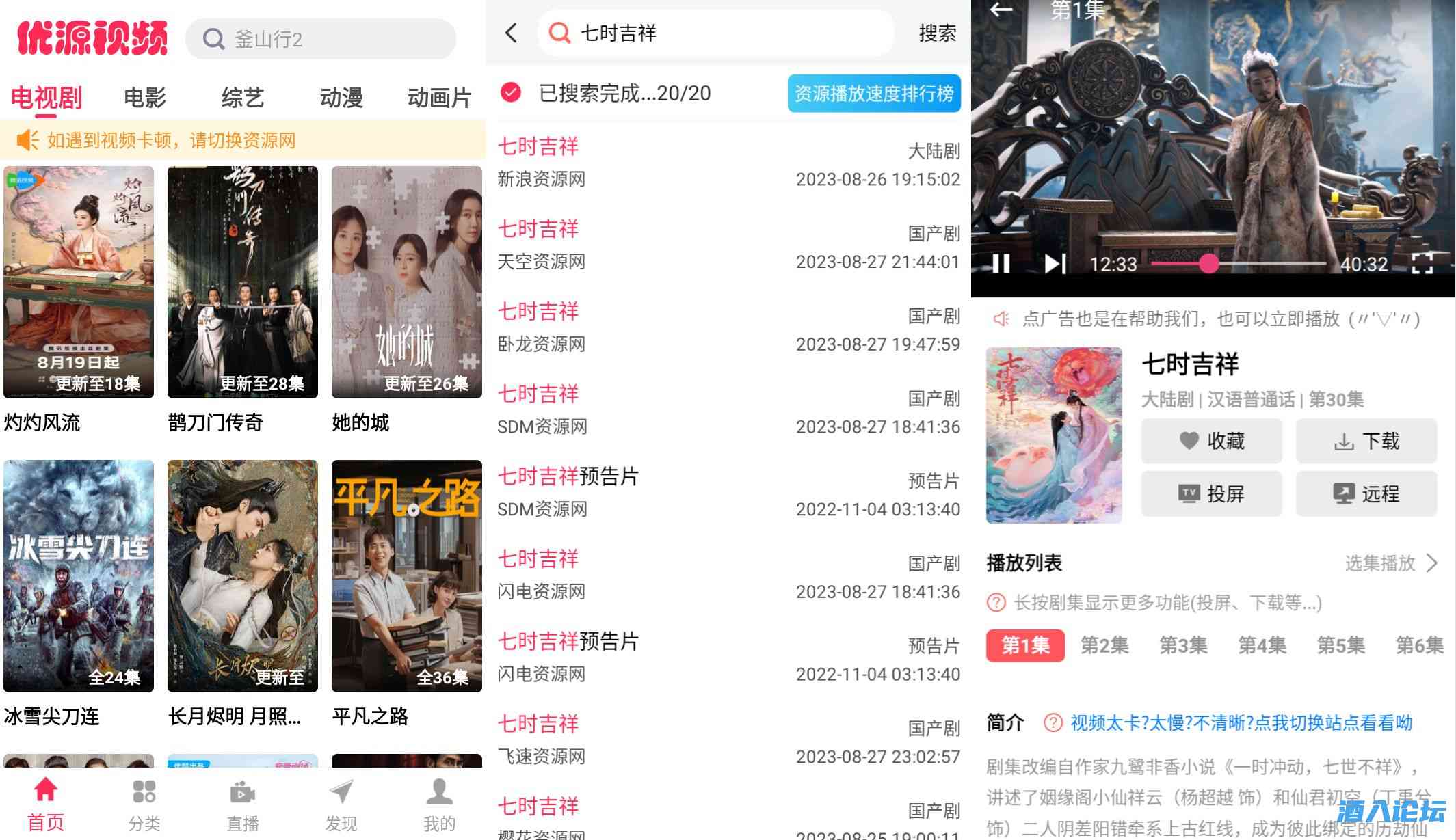Select the 七时吉祥 result from 卧龙资源网
This screenshot has height=840, width=1456.
coord(728,327)
